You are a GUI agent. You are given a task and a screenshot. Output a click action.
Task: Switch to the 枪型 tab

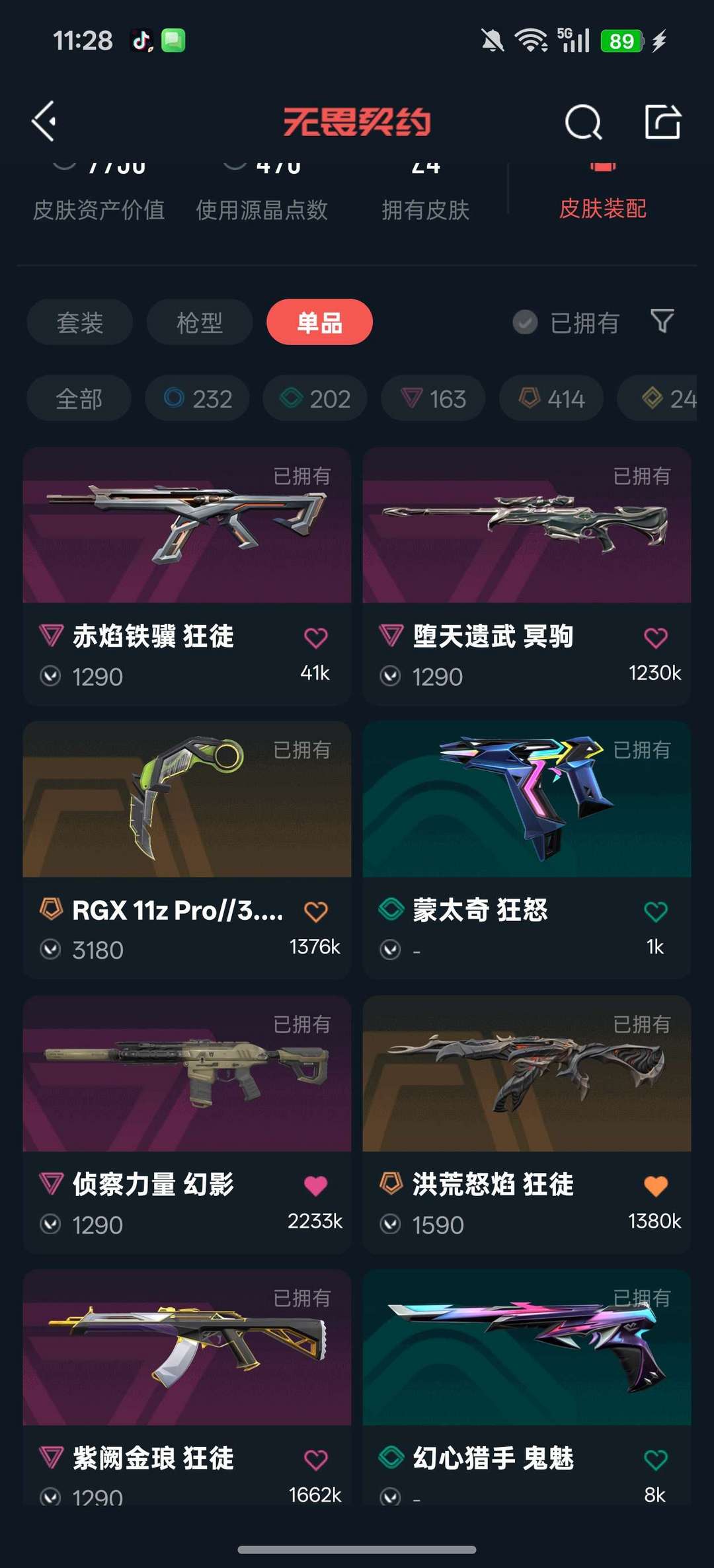199,322
